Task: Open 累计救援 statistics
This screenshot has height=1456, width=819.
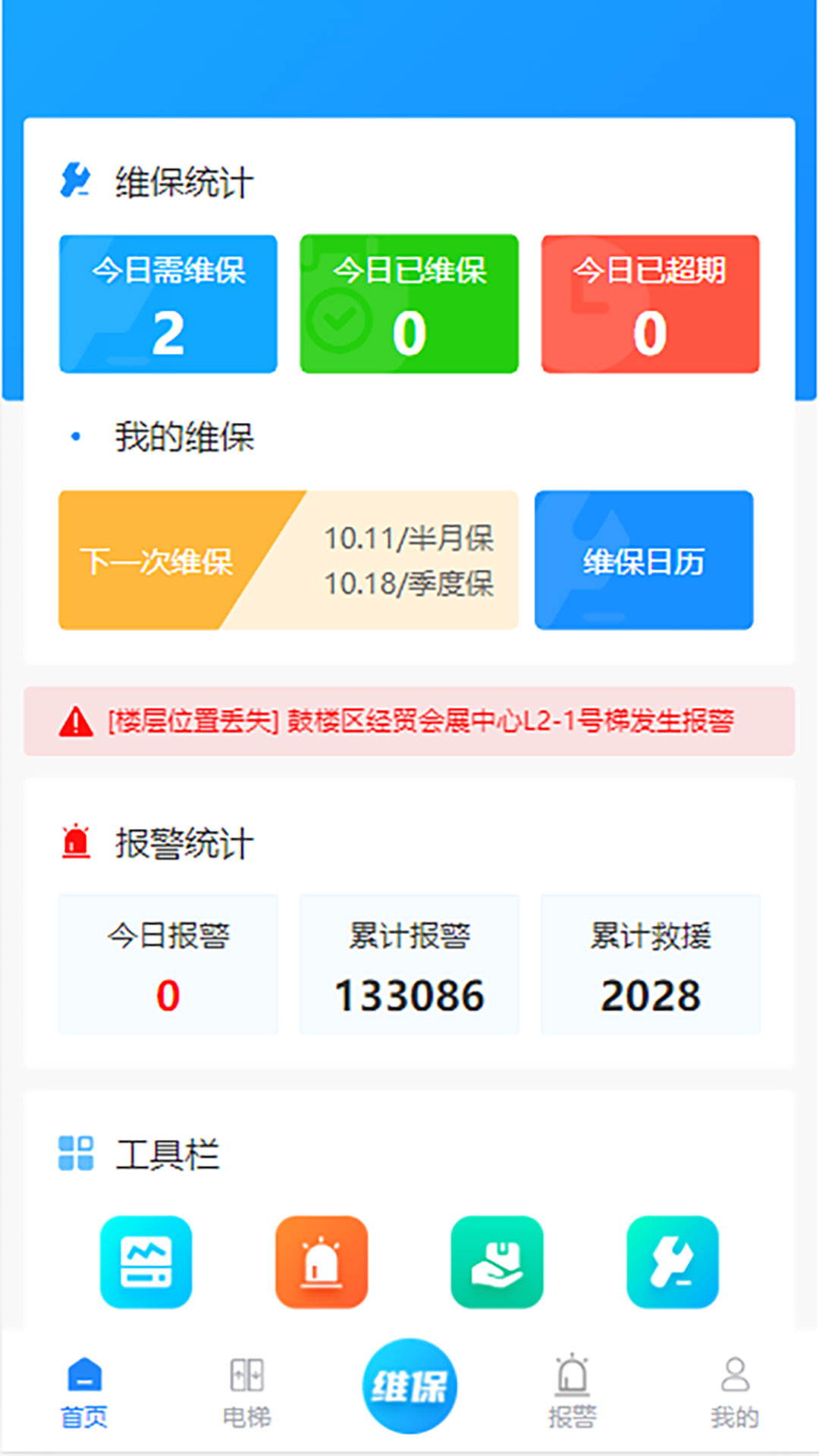Action: (651, 965)
